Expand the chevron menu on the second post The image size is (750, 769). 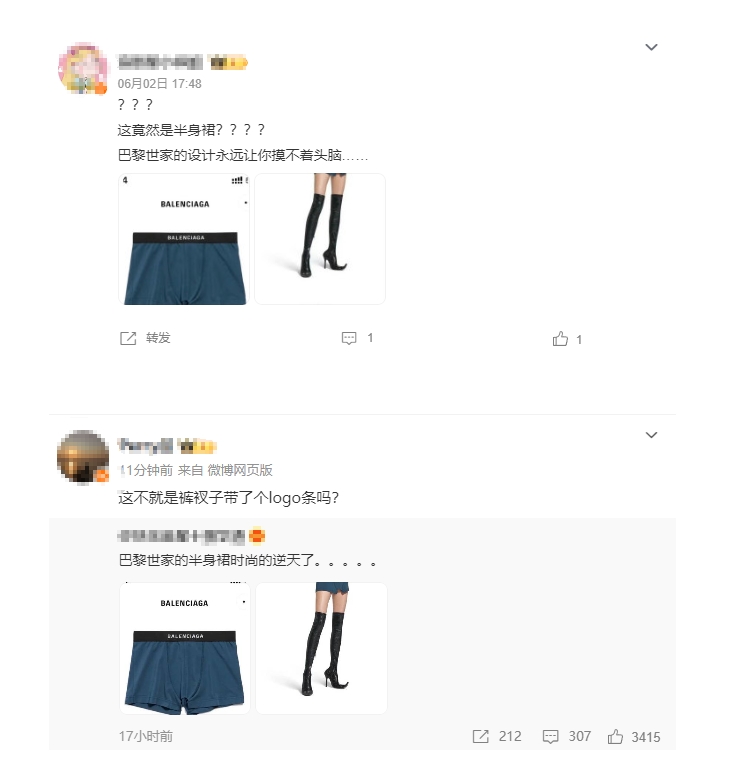point(651,435)
